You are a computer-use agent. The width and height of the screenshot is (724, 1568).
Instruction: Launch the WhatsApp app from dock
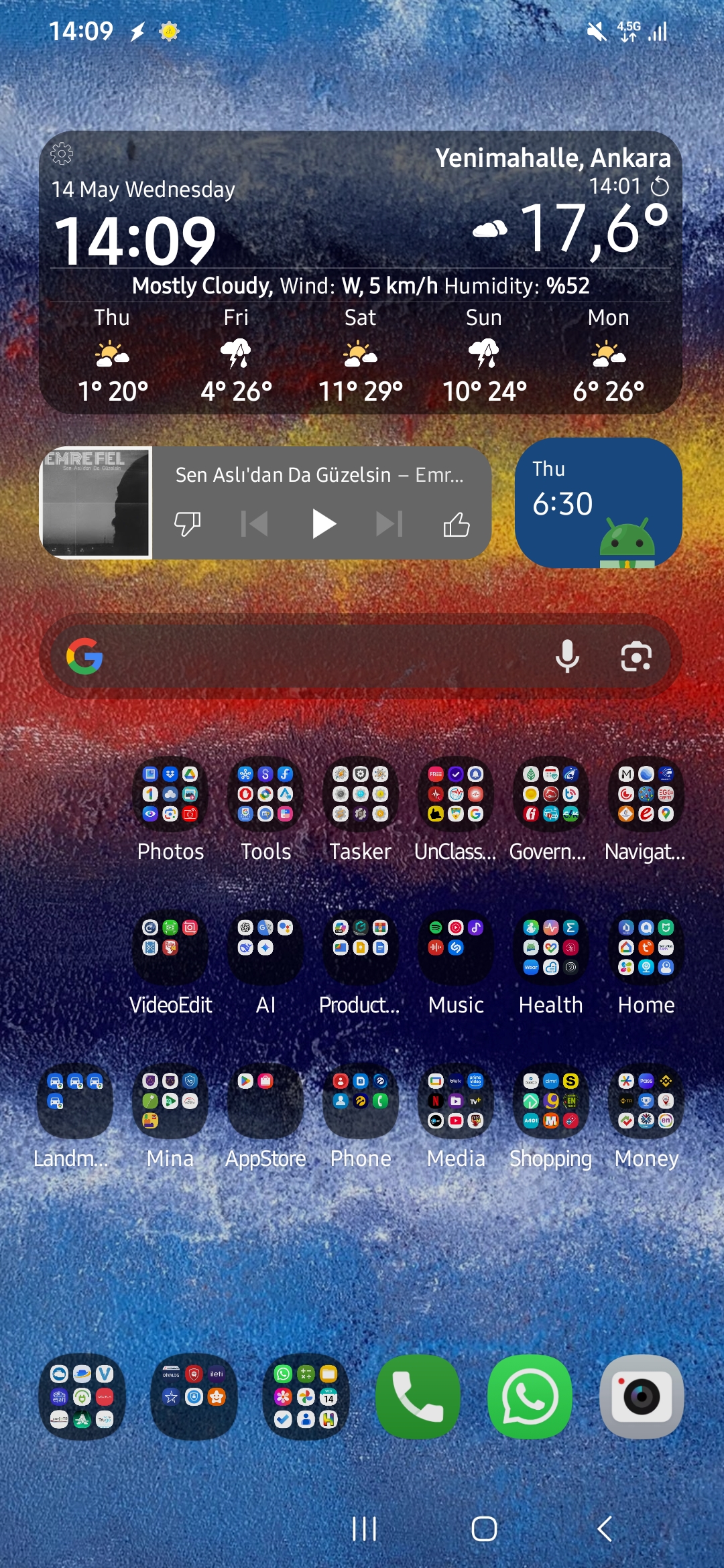(530, 1397)
